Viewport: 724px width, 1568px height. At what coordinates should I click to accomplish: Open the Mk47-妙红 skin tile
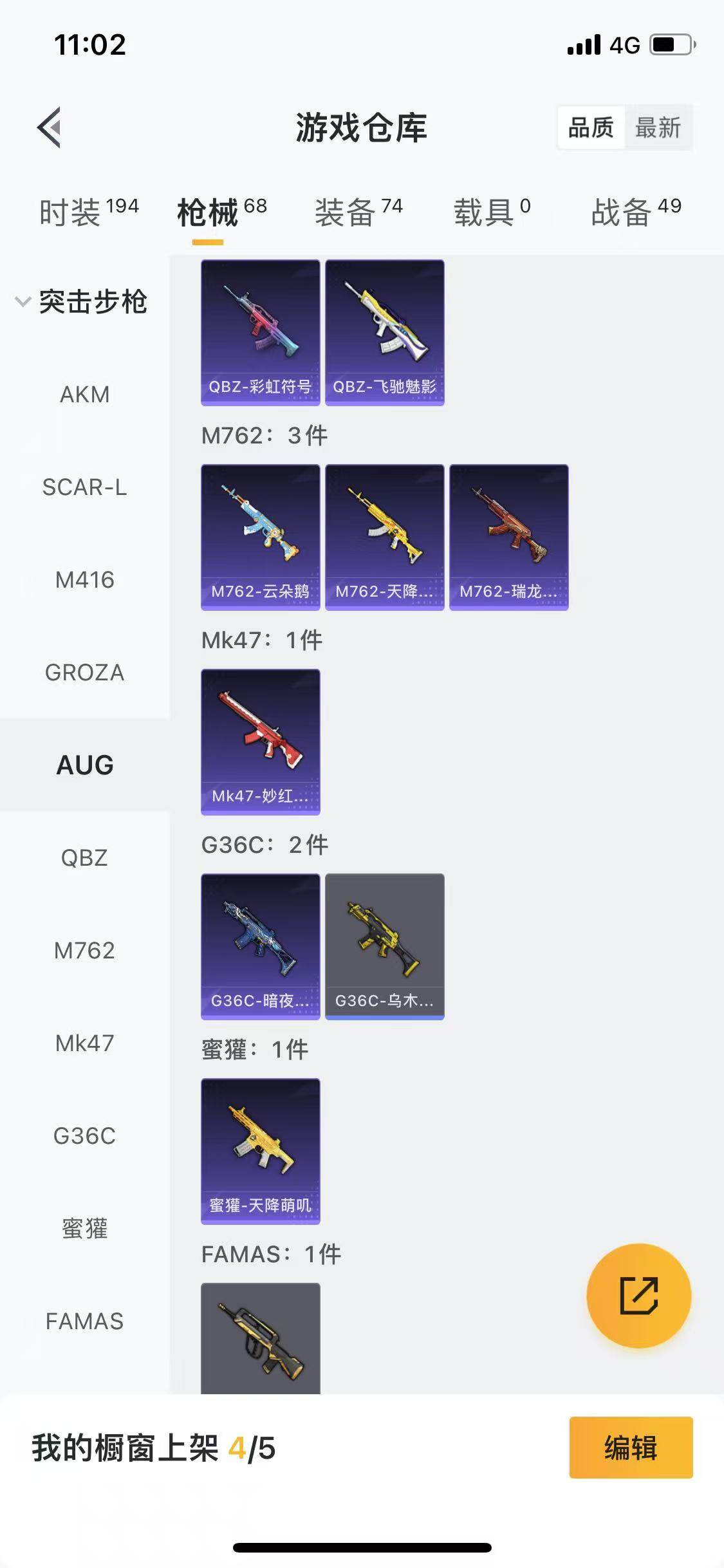260,742
